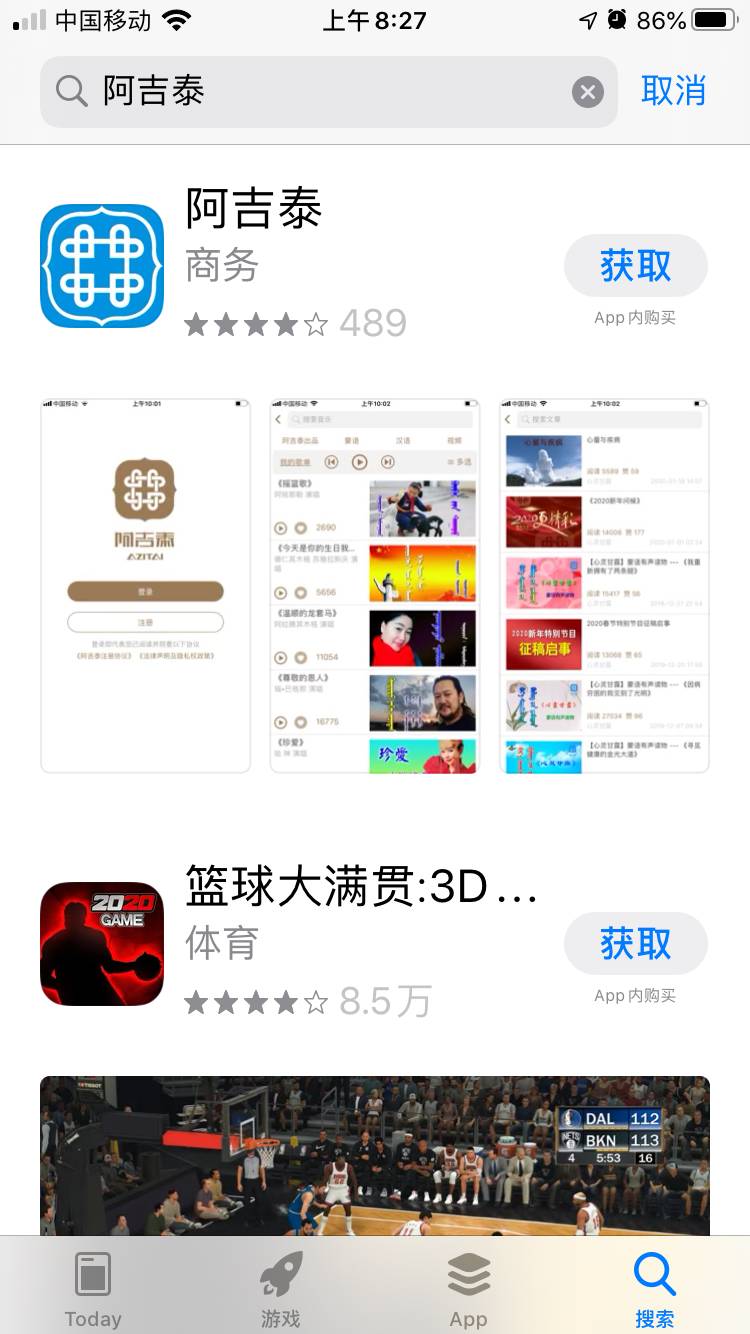Get the 阿吉泰 app via 获取
Image resolution: width=750 pixels, height=1334 pixels.
[635, 267]
